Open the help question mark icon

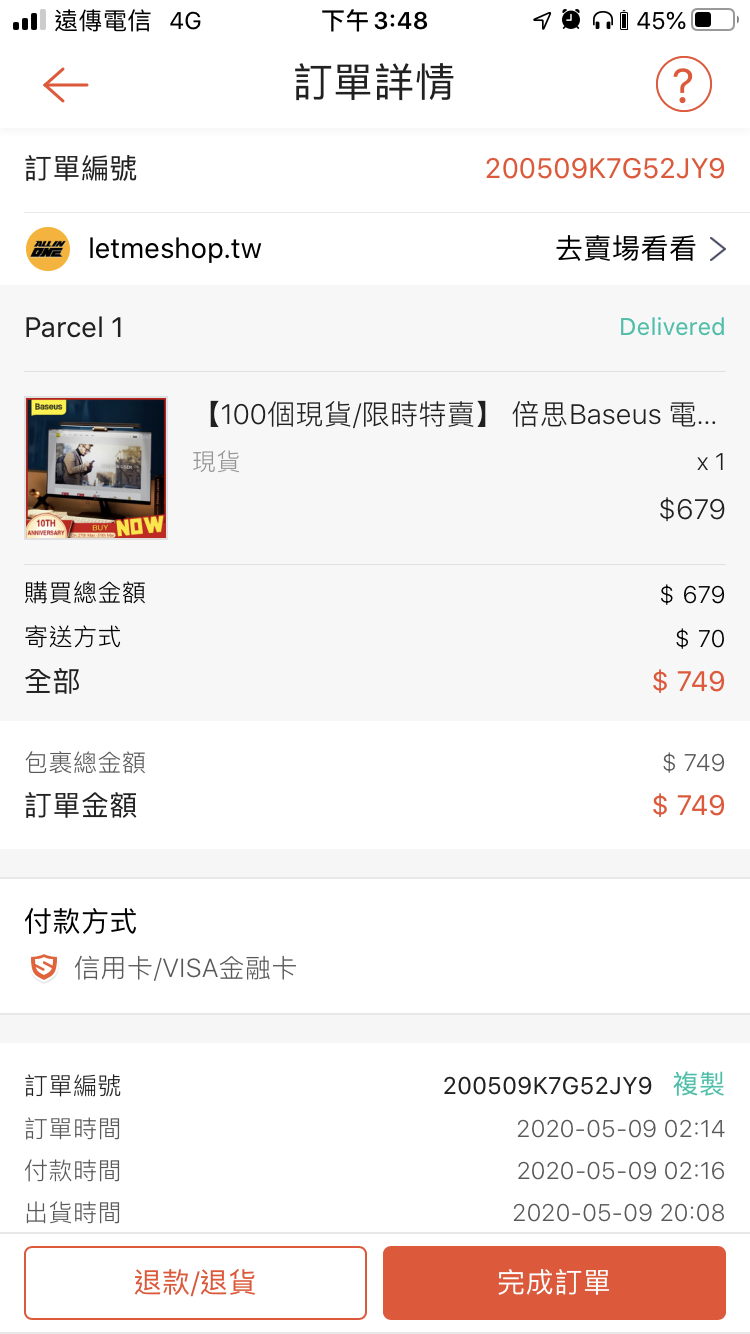[x=684, y=84]
